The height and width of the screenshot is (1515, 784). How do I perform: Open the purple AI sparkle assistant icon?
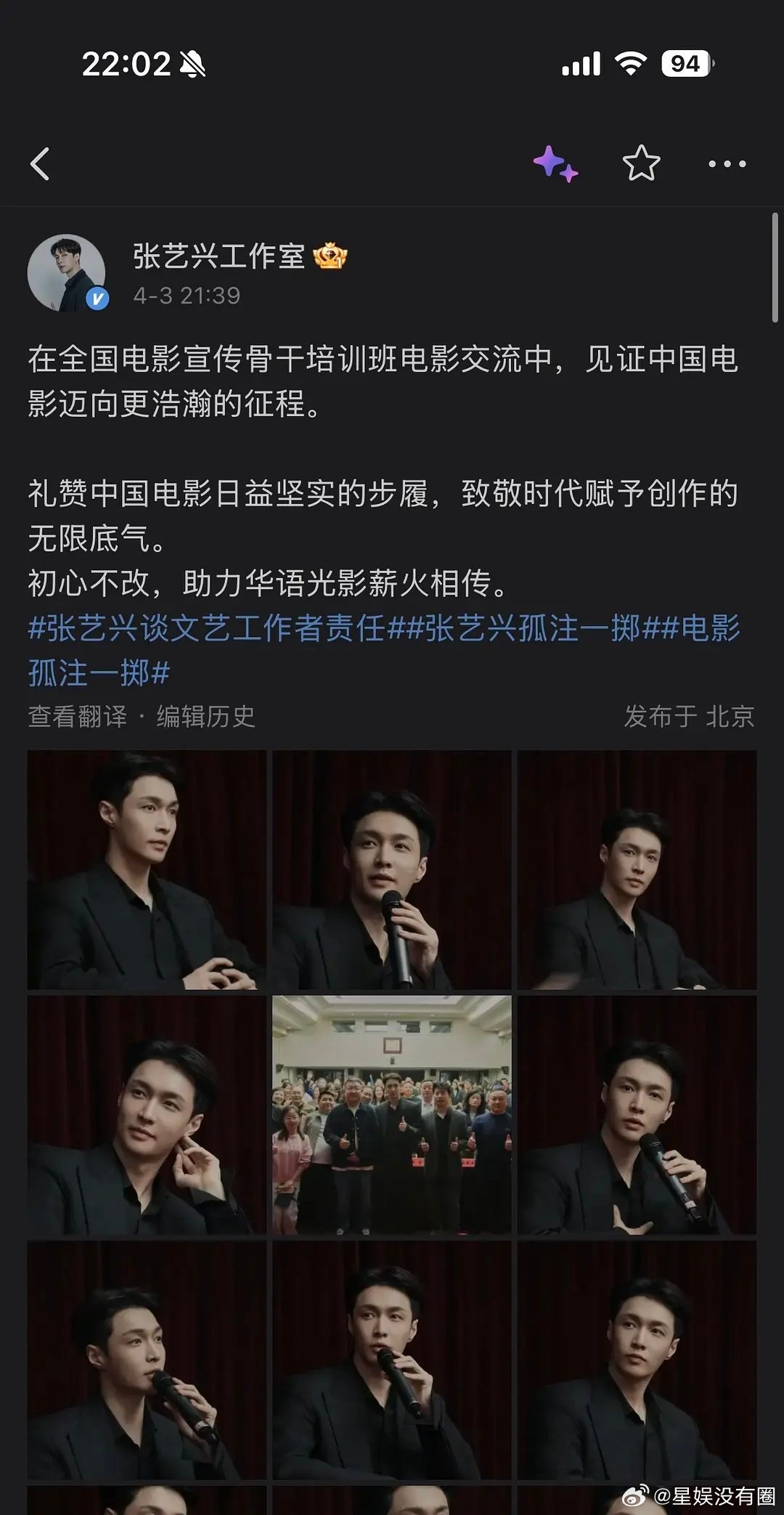point(558,166)
